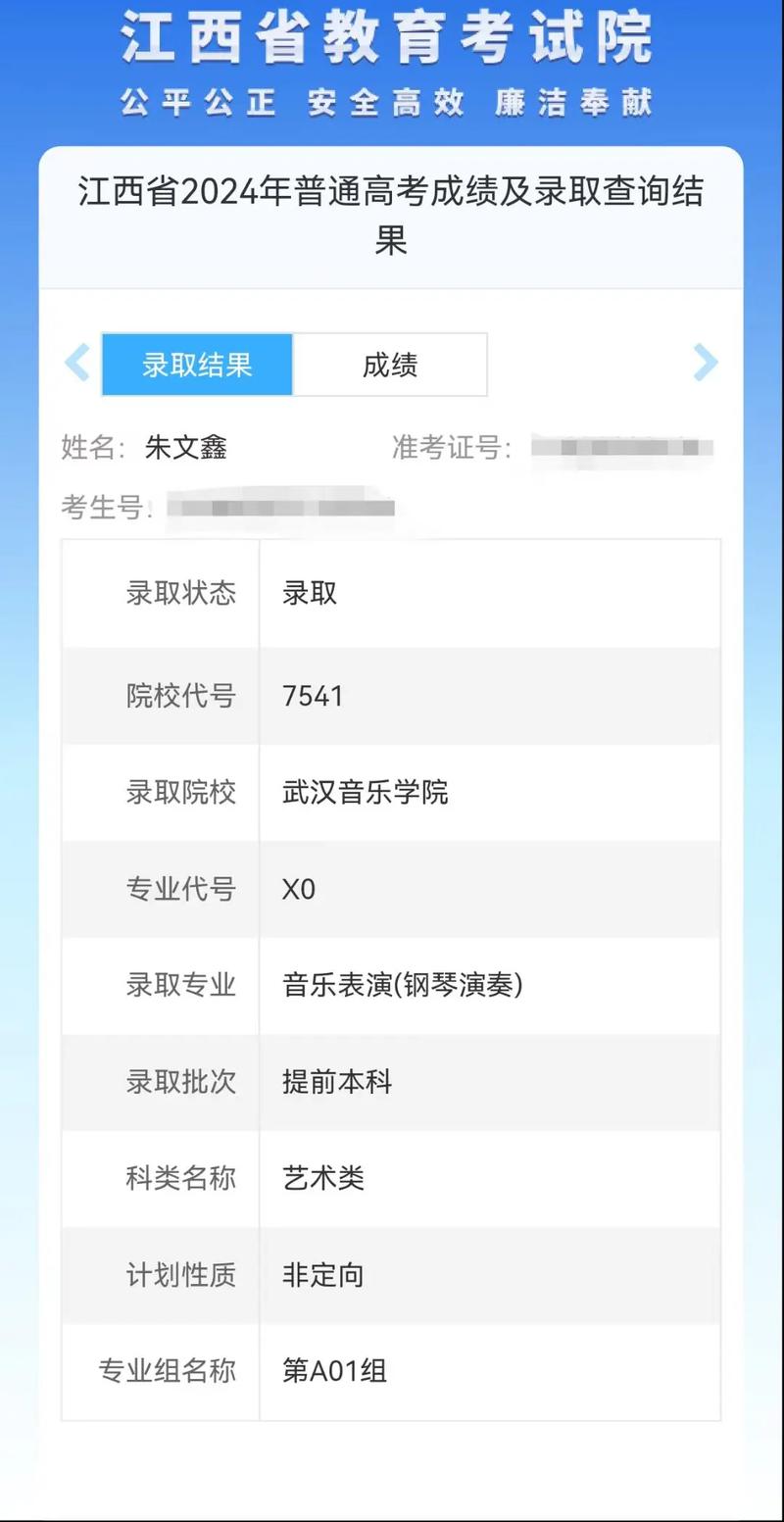This screenshot has height=1522, width=784.
Task: Switch to the 成绩 tab
Action: pos(390,365)
